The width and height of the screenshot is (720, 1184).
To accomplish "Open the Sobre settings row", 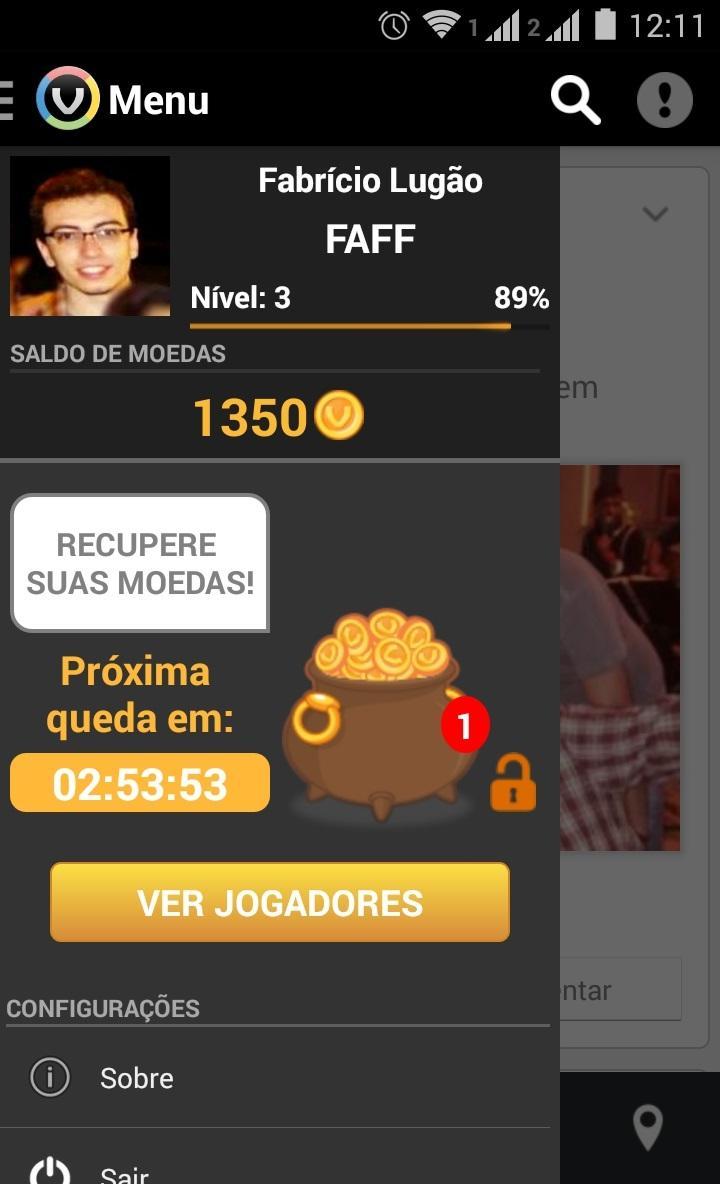I will (275, 1078).
